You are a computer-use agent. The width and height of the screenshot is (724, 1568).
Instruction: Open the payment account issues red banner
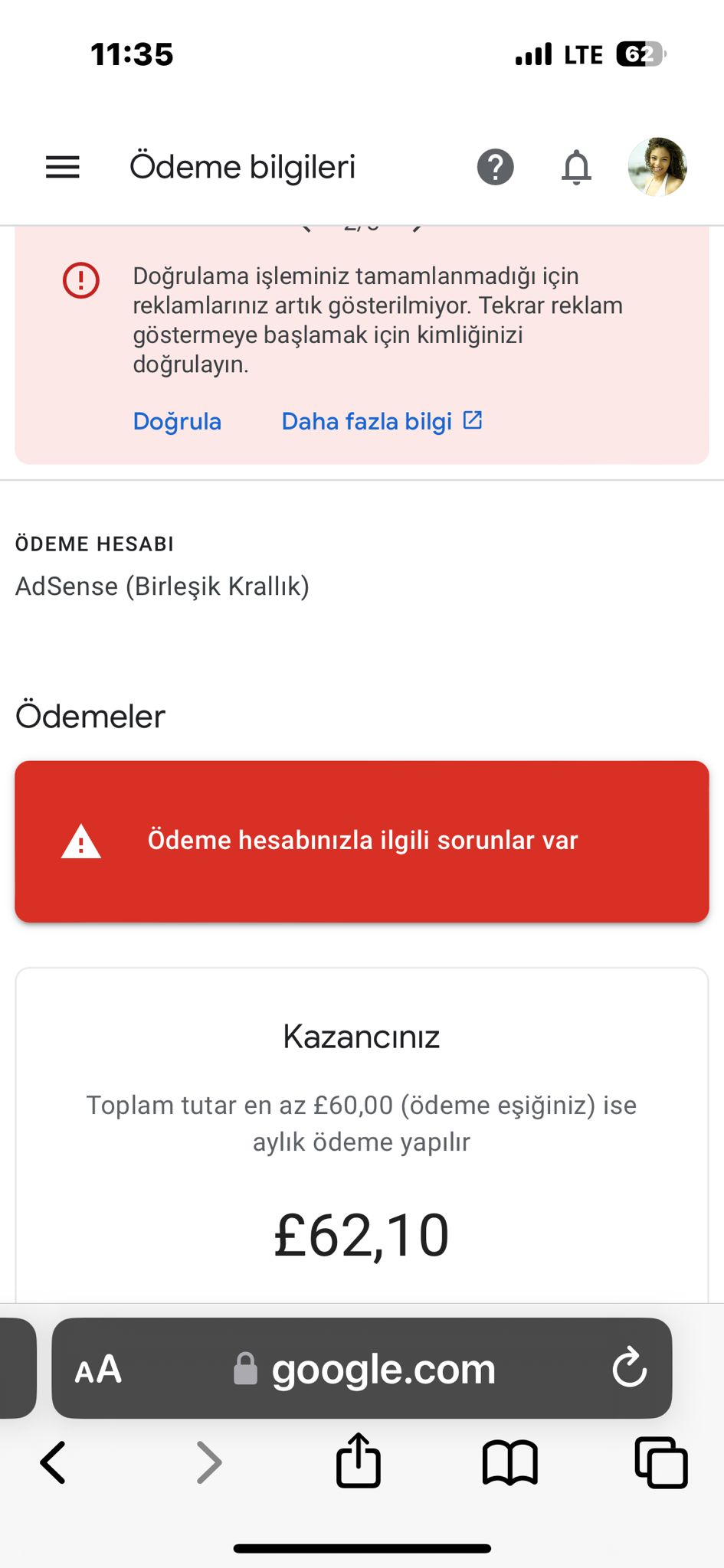(362, 841)
